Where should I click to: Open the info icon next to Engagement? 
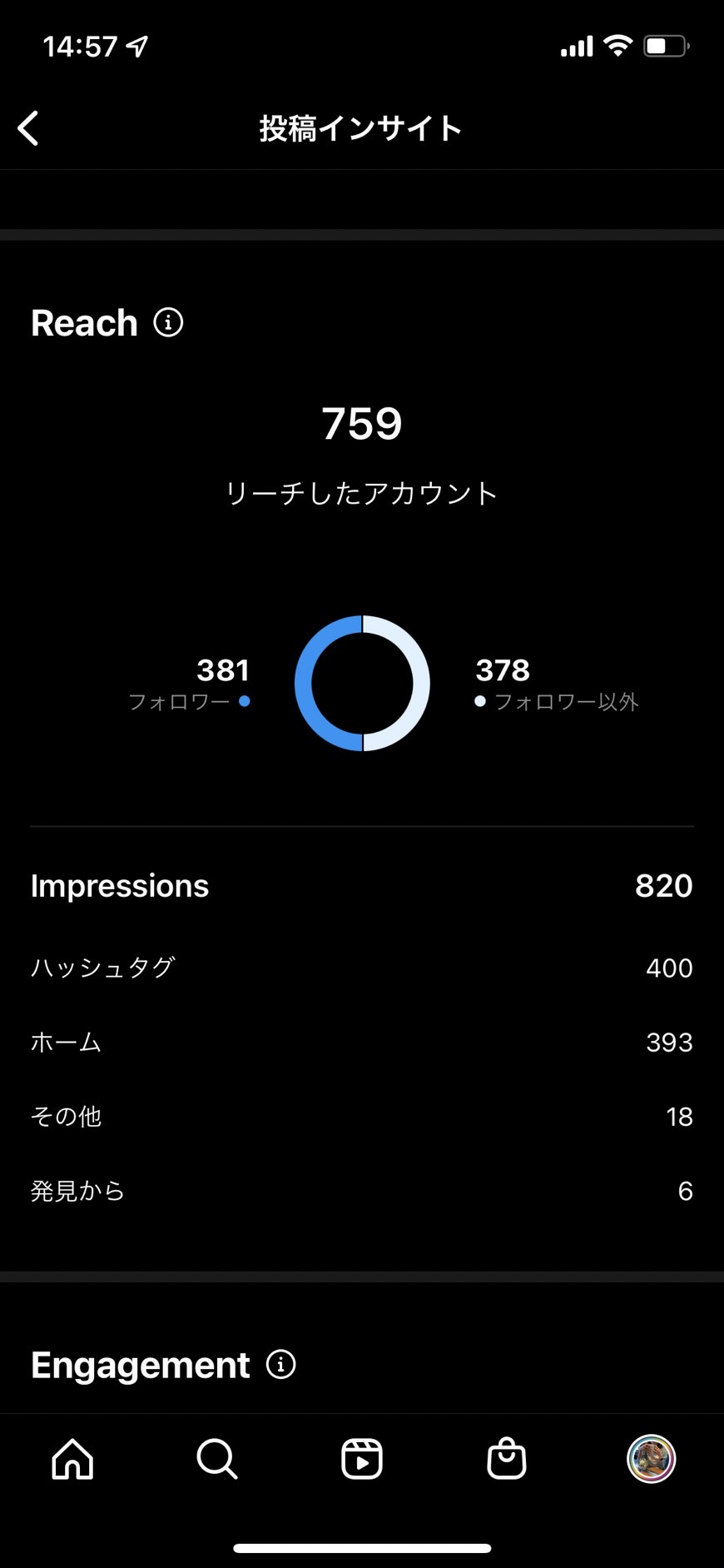(281, 1365)
